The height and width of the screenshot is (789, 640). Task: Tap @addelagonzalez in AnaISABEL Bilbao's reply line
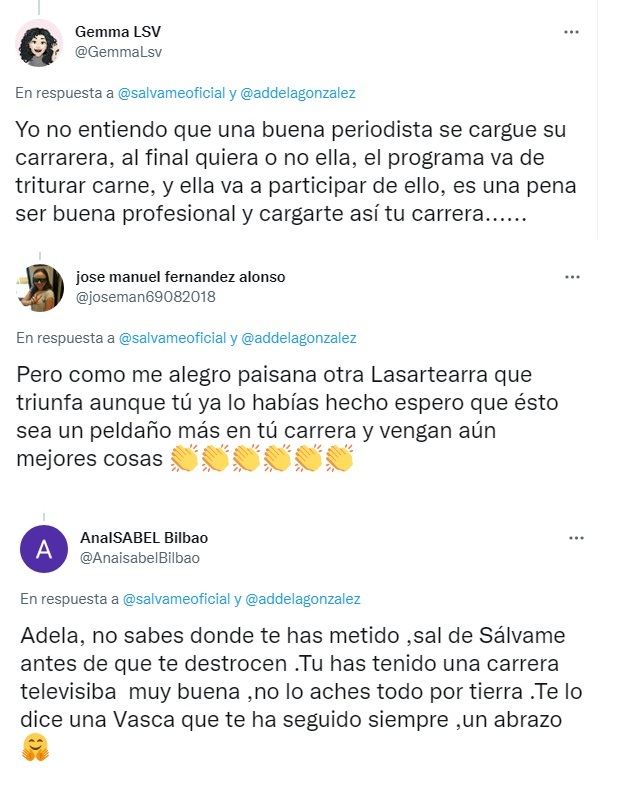(x=302, y=599)
